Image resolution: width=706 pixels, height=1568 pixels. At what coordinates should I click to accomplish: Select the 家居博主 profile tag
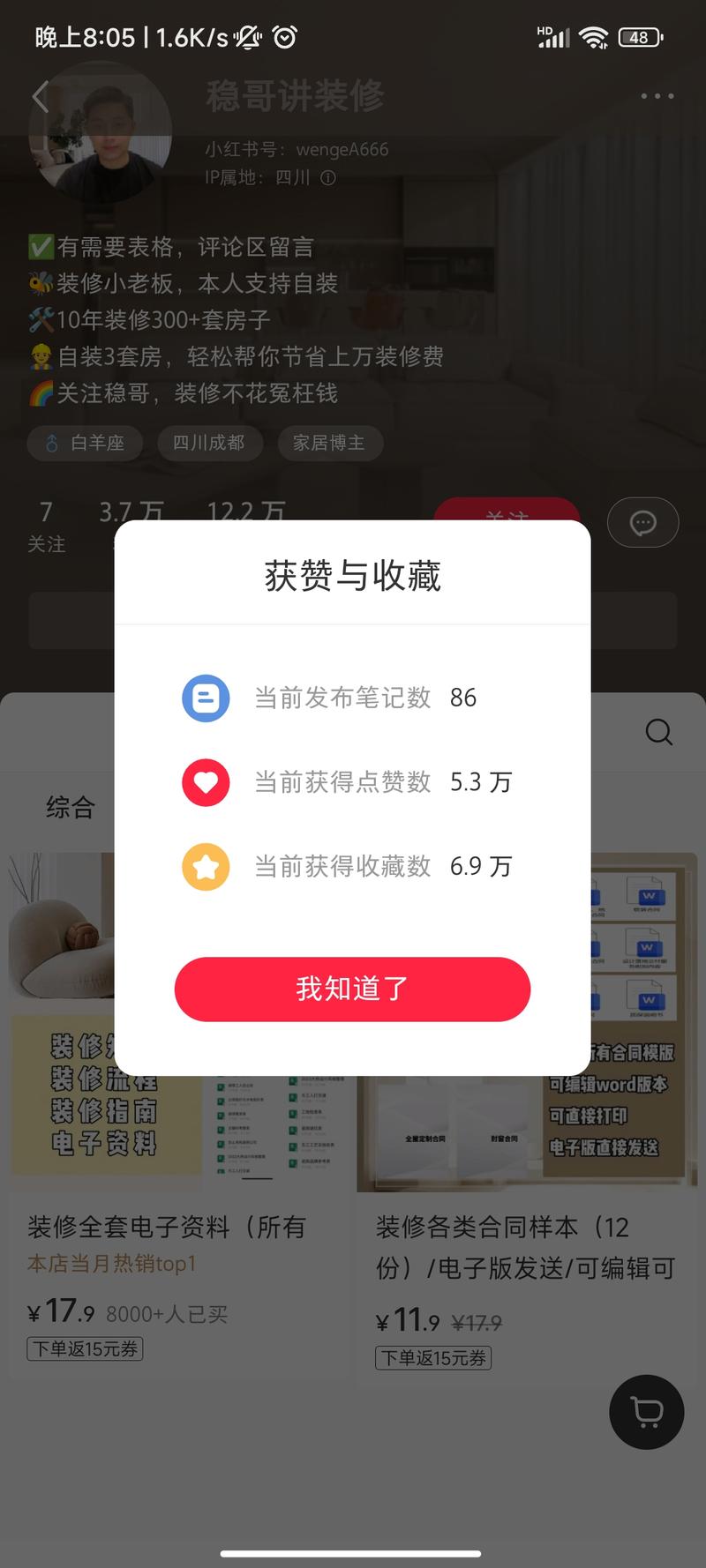click(x=330, y=444)
